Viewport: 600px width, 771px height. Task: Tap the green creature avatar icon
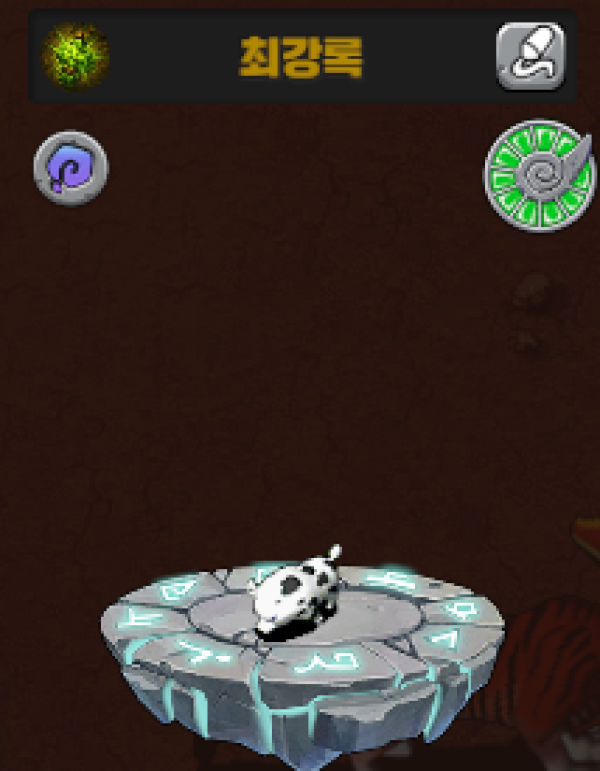[x=75, y=54]
